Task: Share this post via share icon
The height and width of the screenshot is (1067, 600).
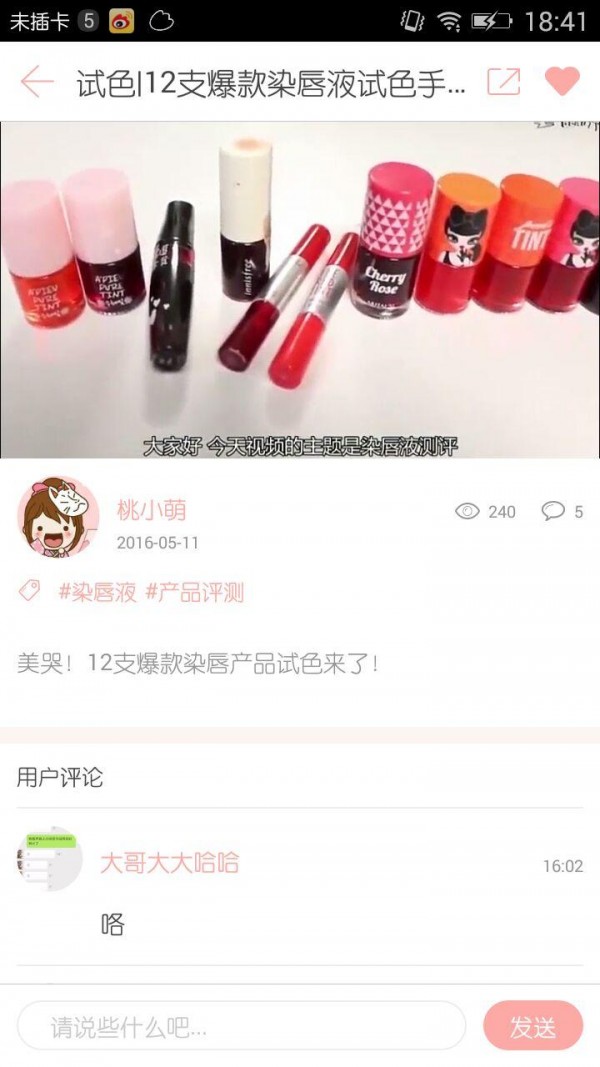Action: [503, 82]
